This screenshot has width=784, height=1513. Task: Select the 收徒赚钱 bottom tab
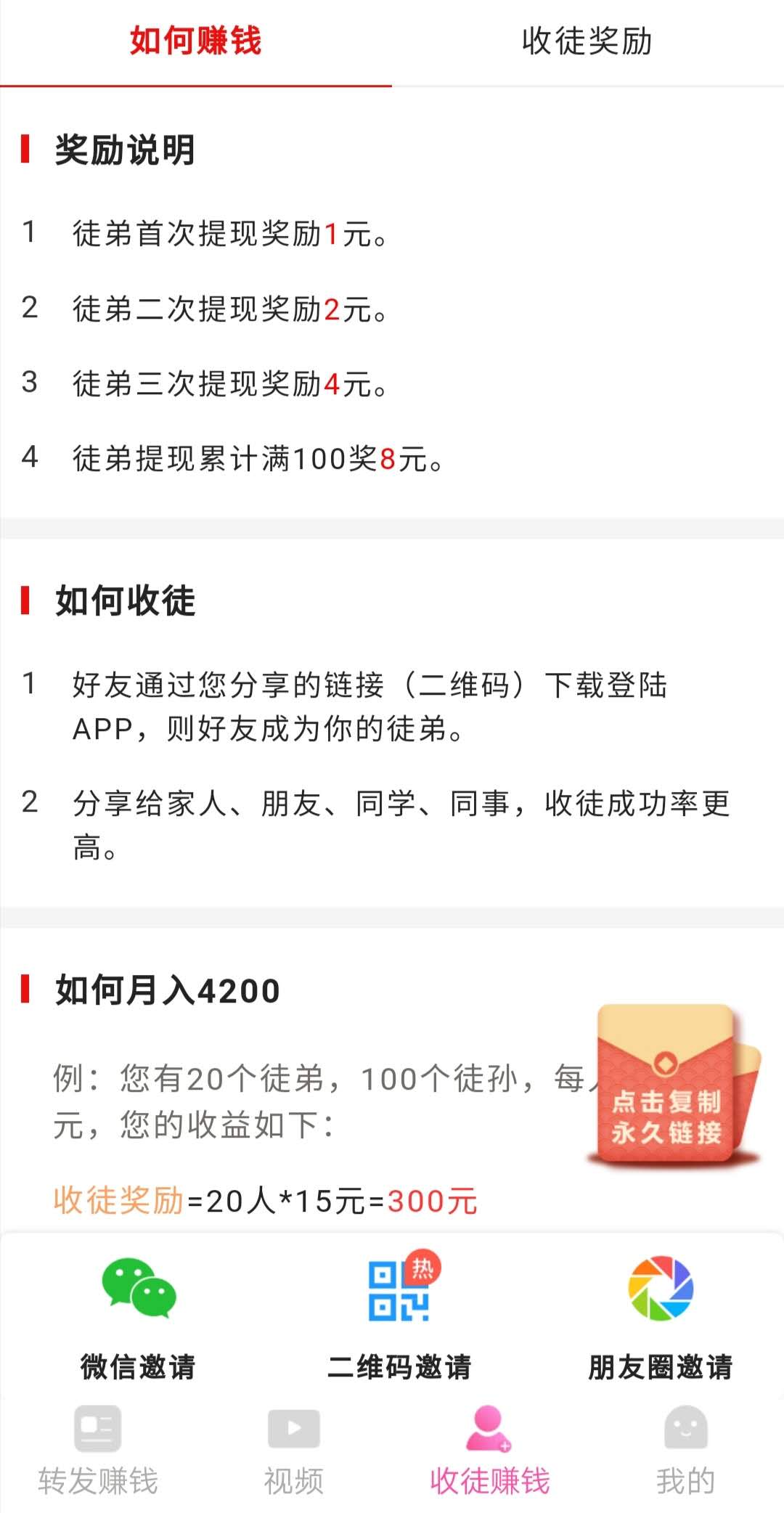tap(490, 1452)
